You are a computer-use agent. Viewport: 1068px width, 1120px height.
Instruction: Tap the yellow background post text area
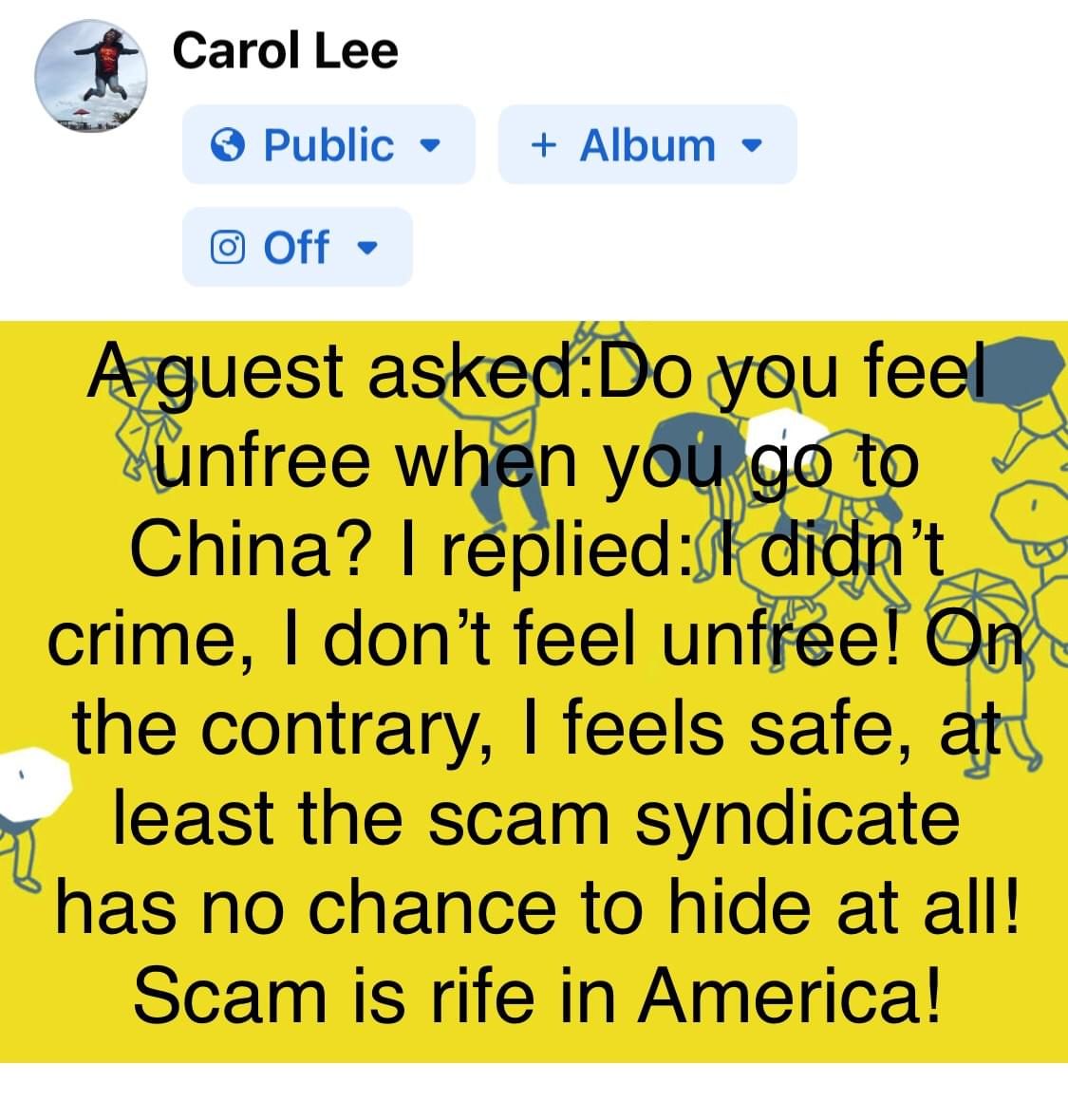point(534,691)
